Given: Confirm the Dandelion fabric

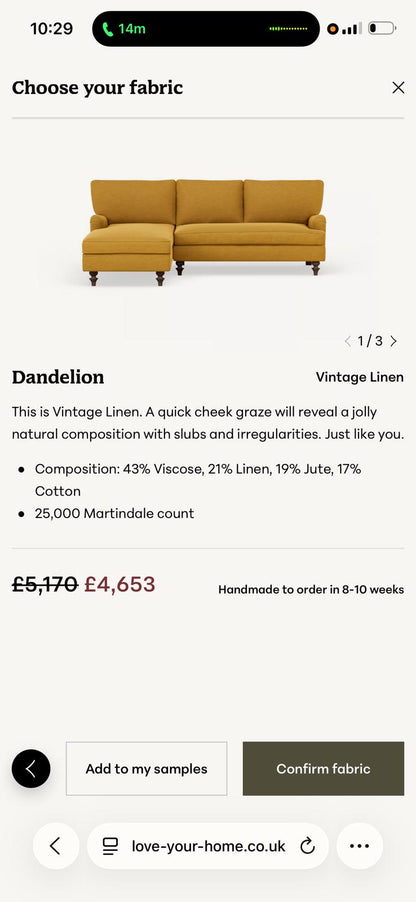Looking at the screenshot, I should click(323, 769).
